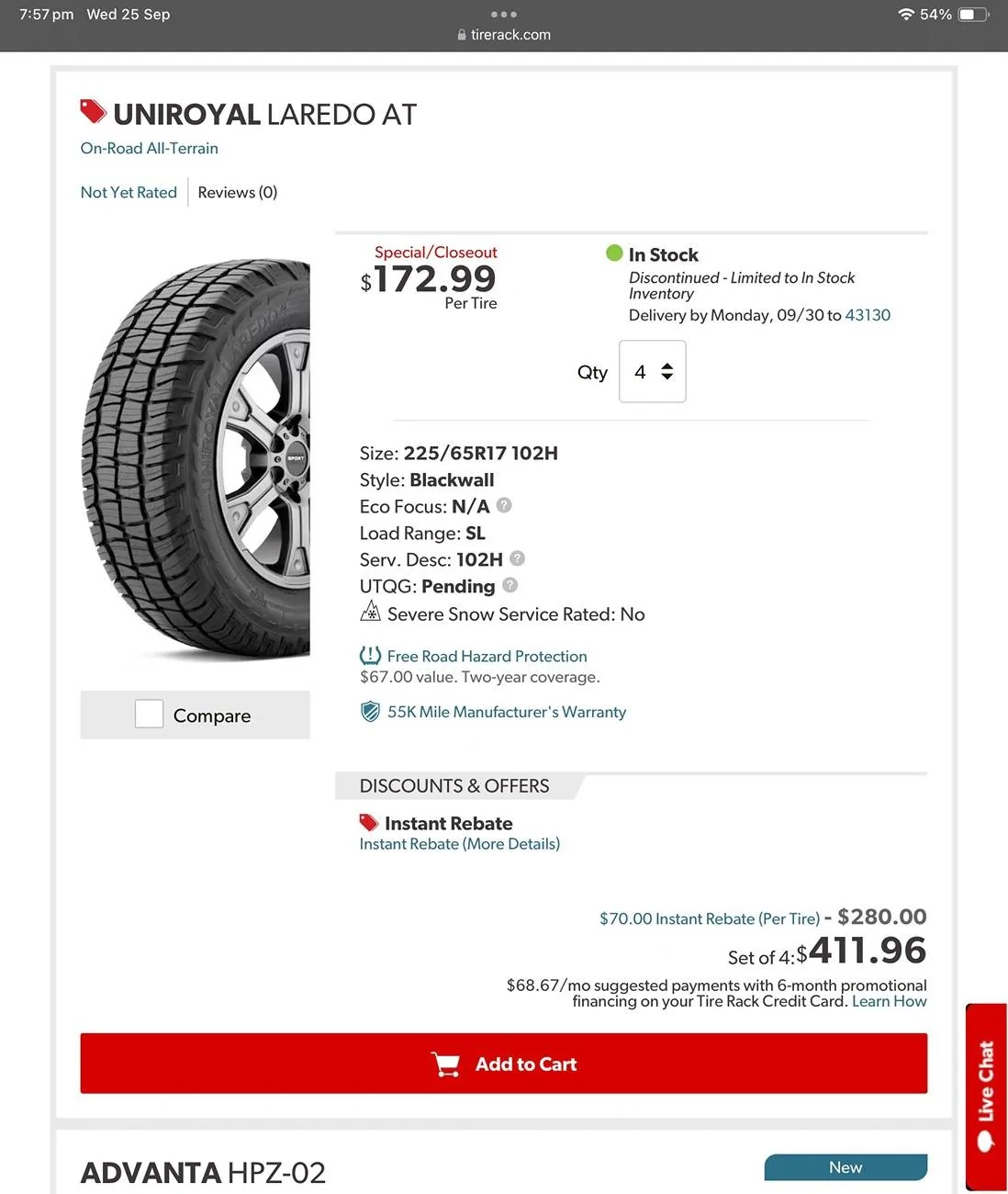Tap the Not Yet Rated link
Image resolution: width=1008 pixels, height=1194 pixels.
tap(129, 192)
